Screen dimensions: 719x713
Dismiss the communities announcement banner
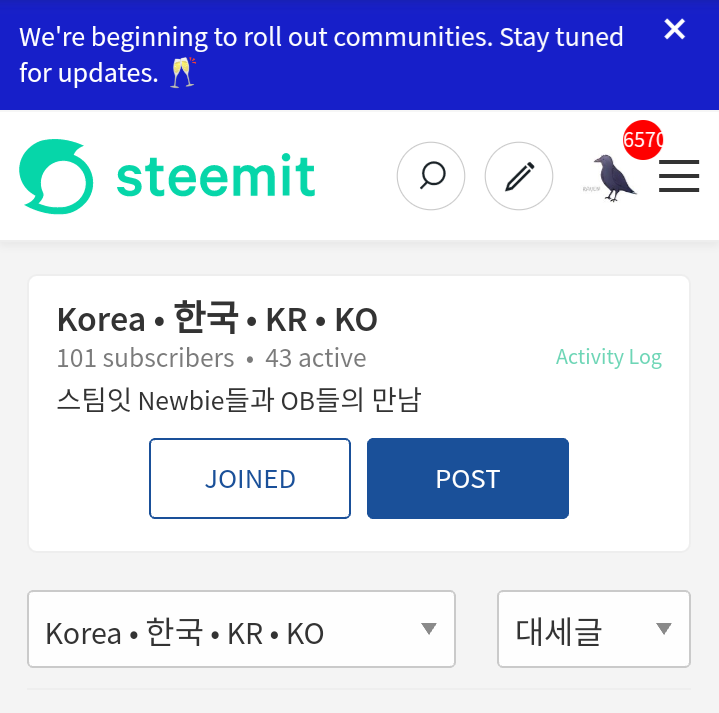(674, 29)
